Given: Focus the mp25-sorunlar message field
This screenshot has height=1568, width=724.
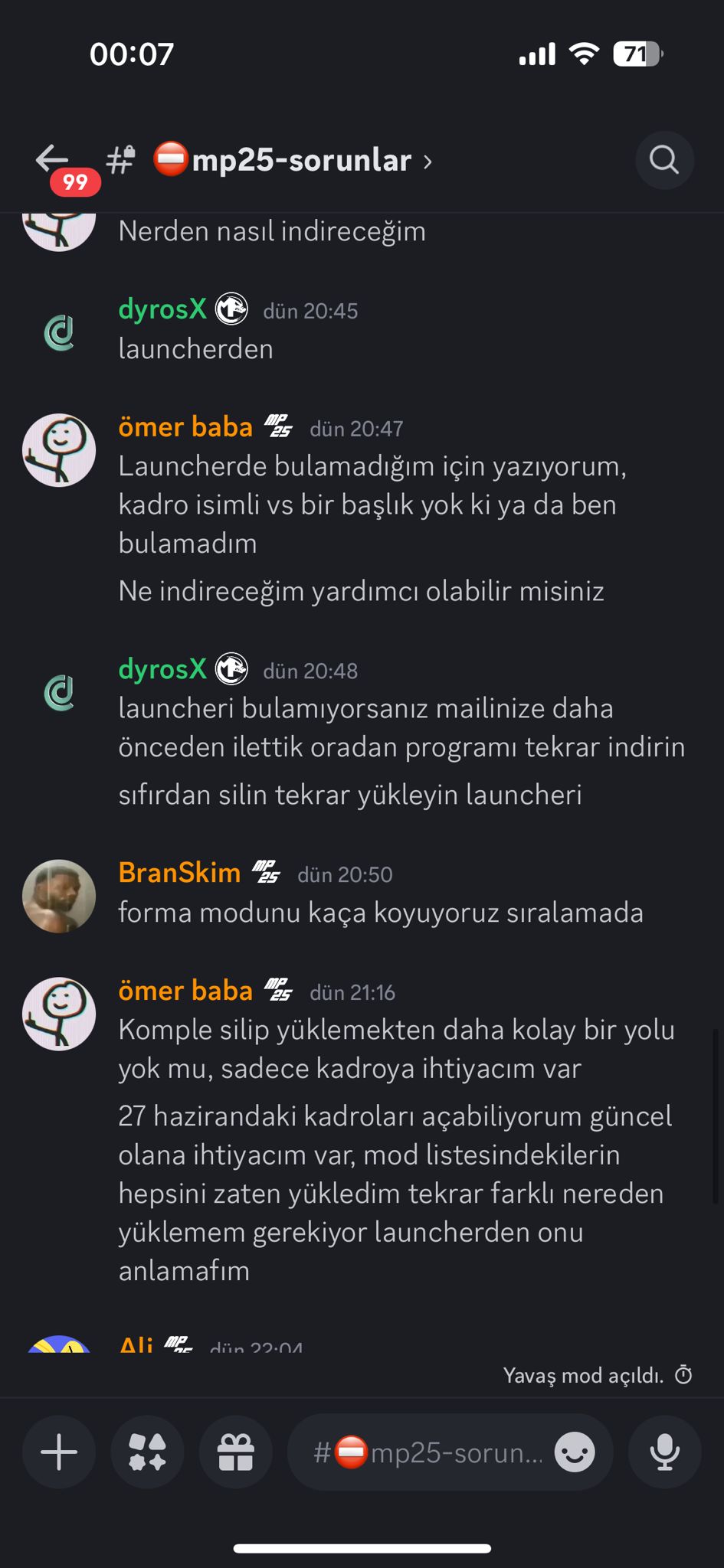Looking at the screenshot, I should [429, 1452].
